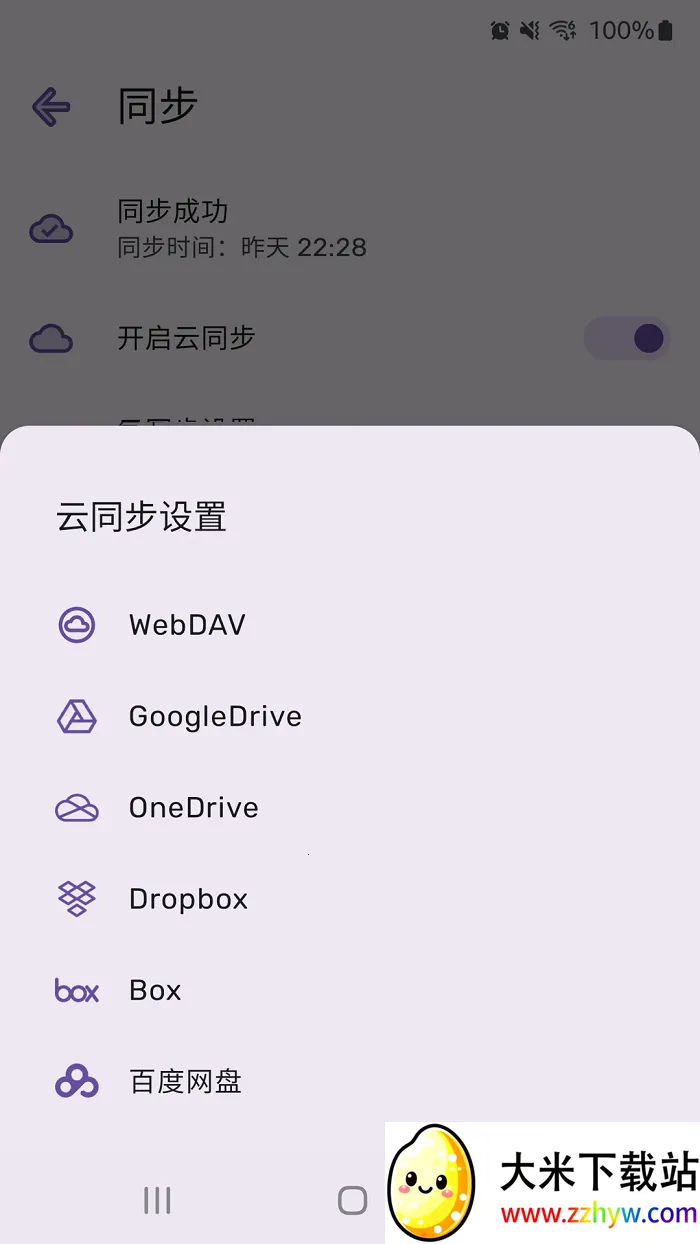Select Dropbox as cloud storage

point(188,899)
